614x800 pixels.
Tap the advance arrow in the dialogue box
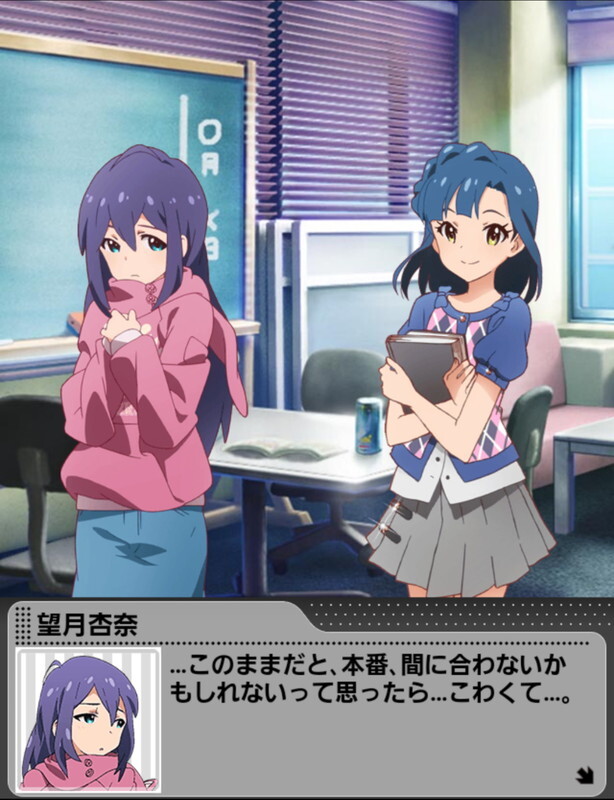[583, 772]
